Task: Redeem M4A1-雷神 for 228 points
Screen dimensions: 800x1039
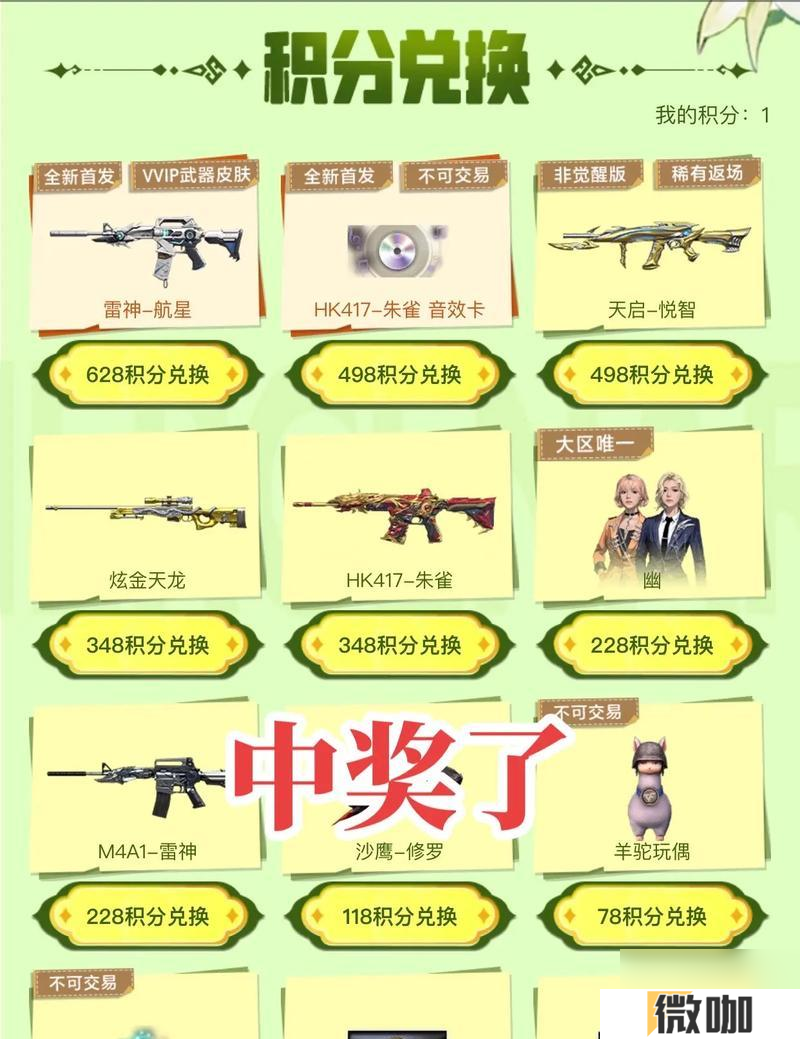Action: click(x=147, y=915)
